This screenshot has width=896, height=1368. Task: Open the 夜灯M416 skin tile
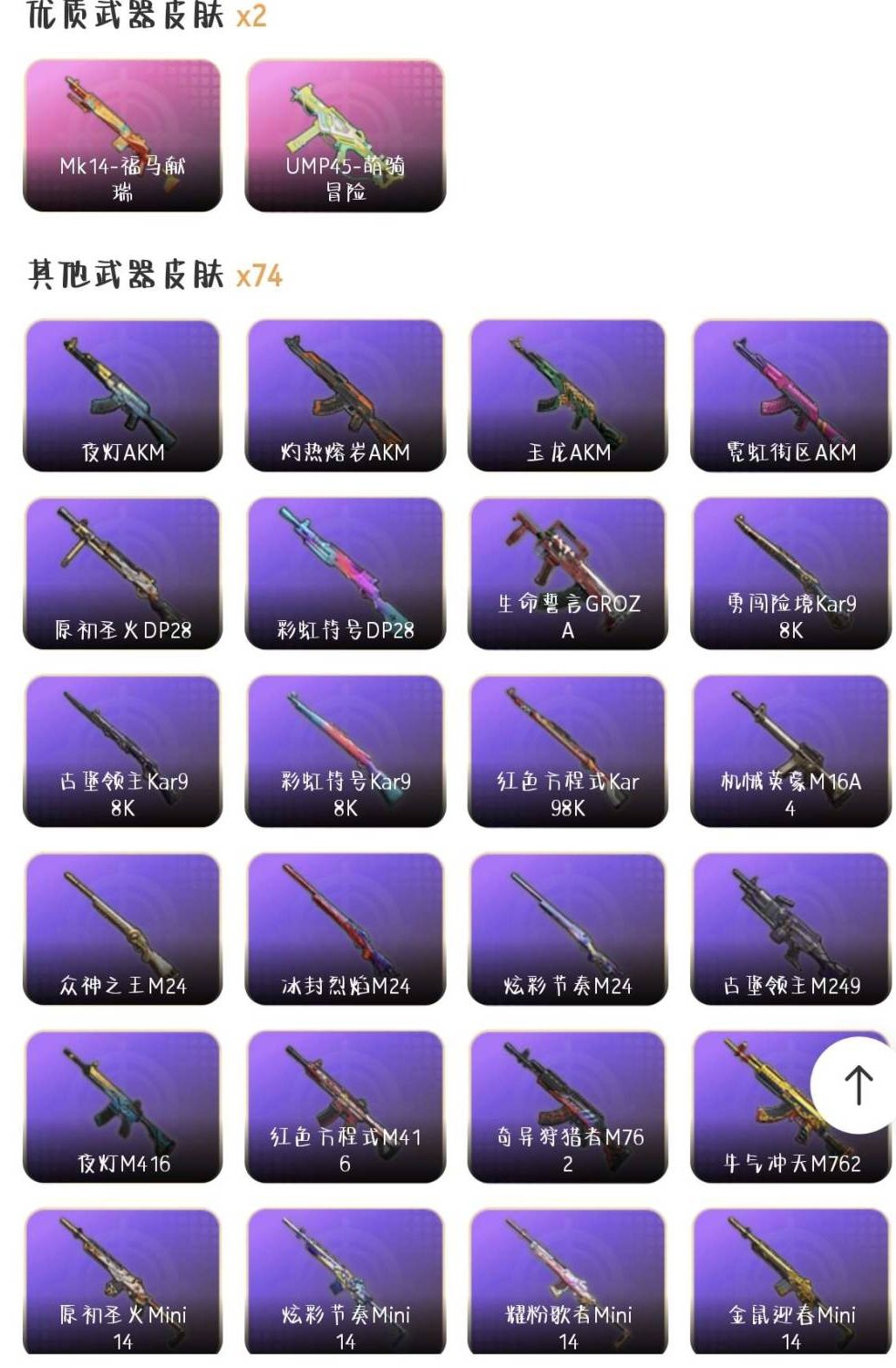pos(122,1106)
